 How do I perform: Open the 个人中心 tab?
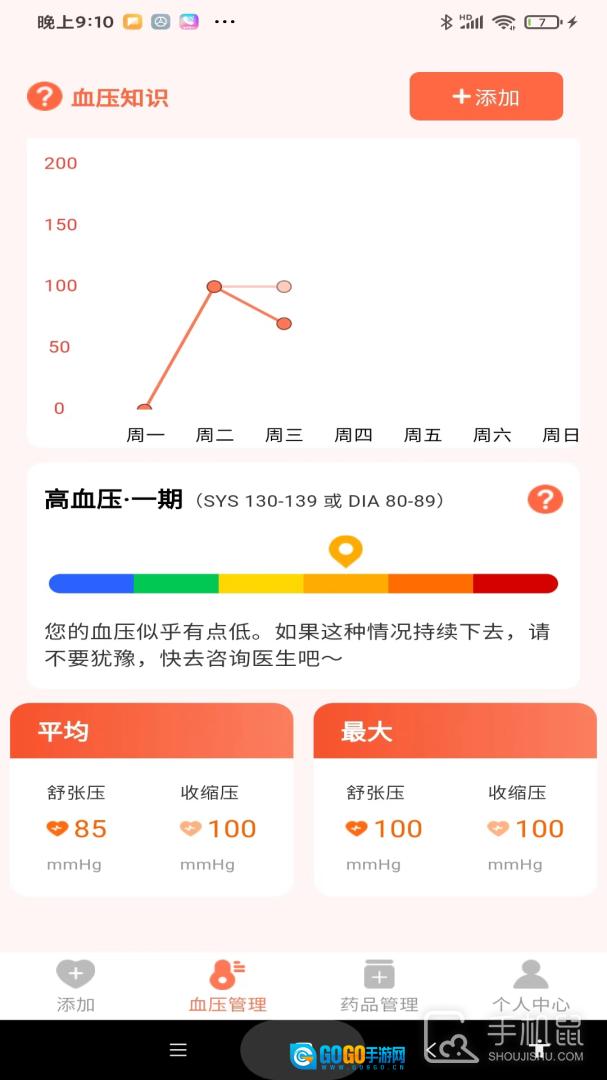(x=531, y=986)
